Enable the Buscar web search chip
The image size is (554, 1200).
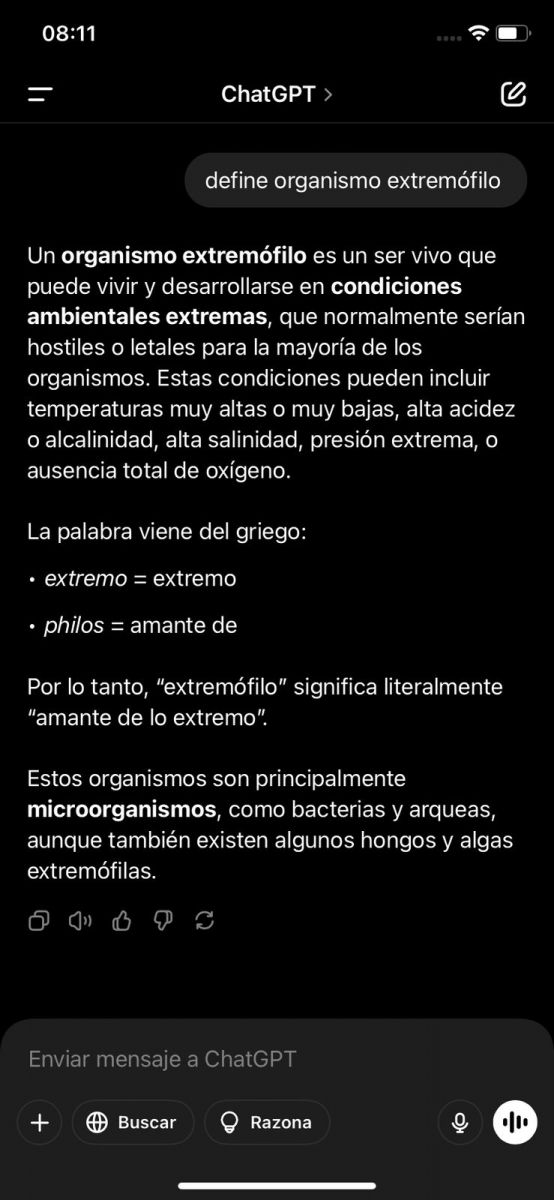tap(132, 1122)
